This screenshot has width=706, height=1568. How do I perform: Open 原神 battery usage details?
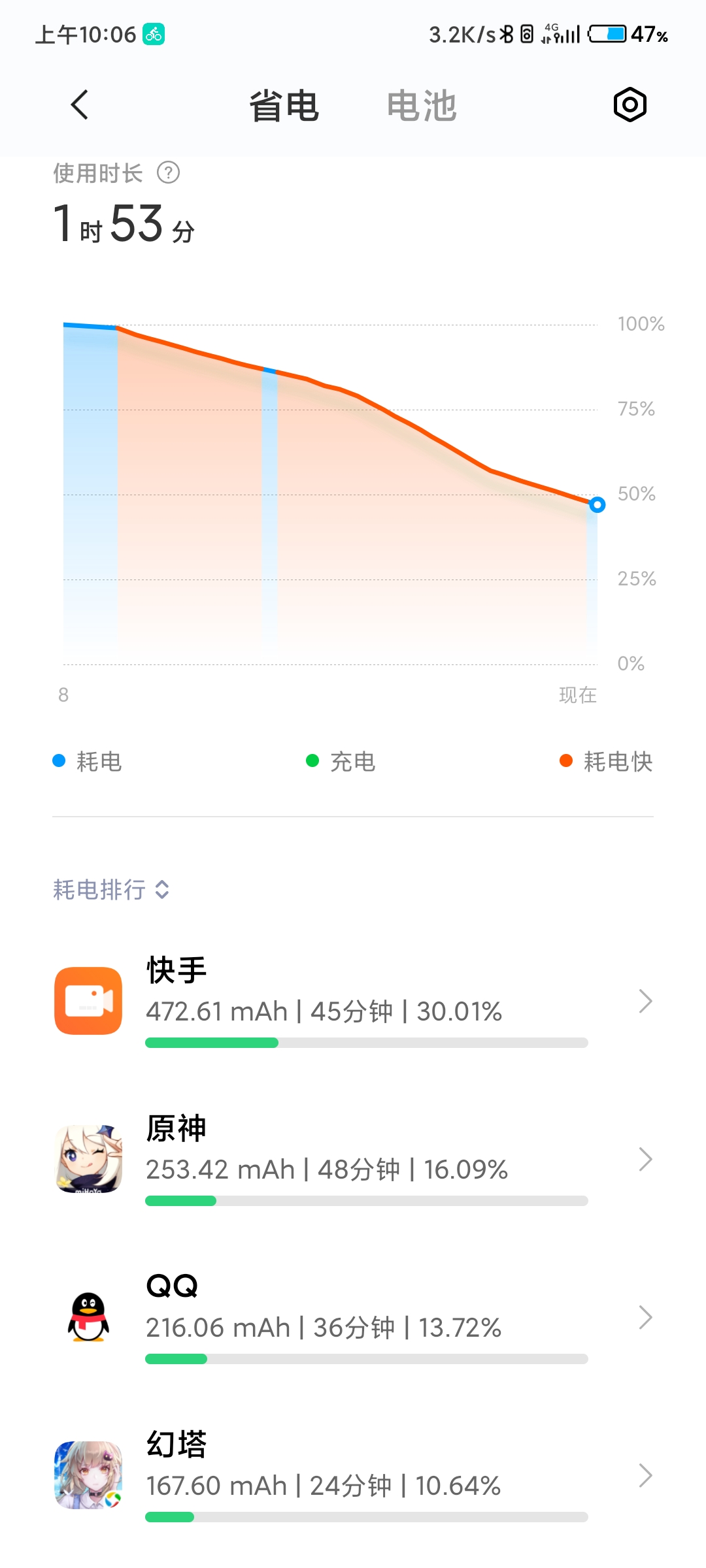[x=353, y=1159]
